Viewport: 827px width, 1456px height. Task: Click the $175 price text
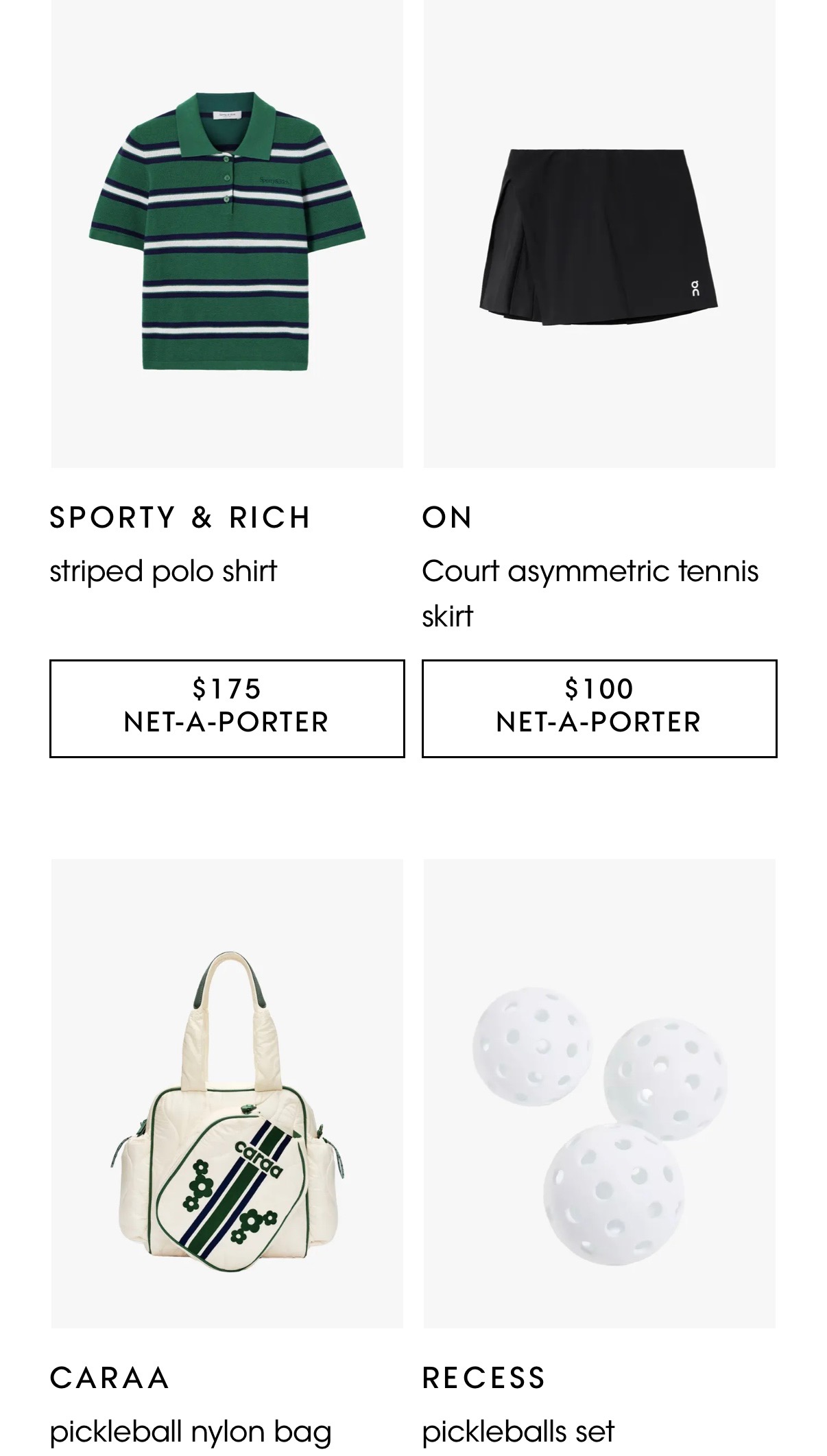click(x=226, y=690)
